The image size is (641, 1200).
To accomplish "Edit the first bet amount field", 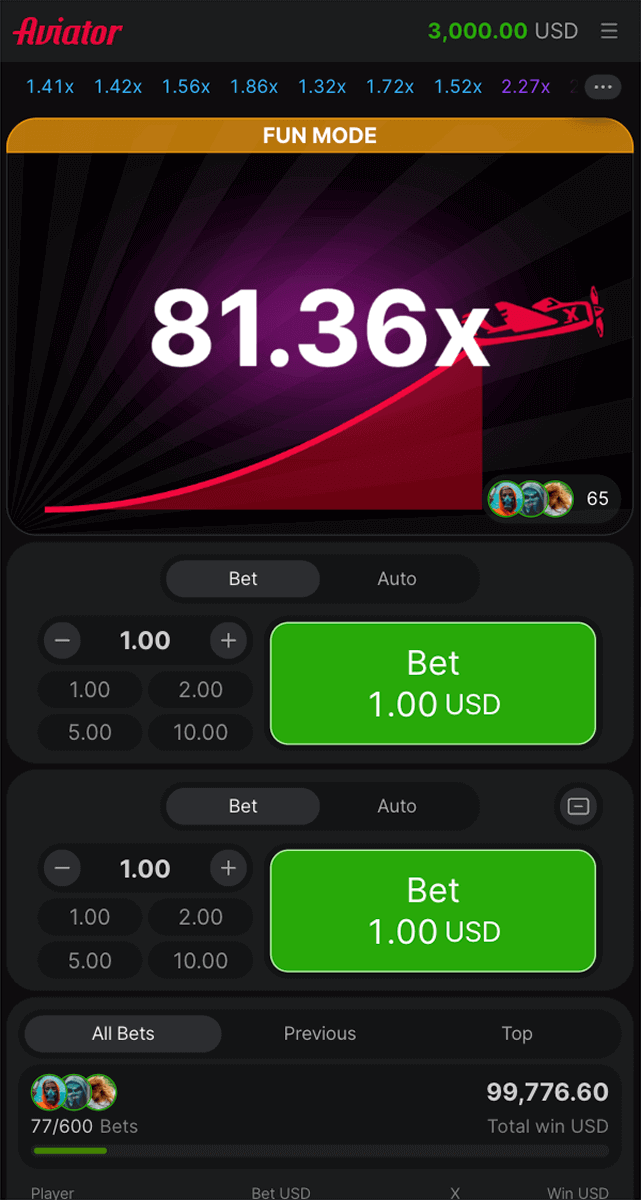I will point(145,641).
